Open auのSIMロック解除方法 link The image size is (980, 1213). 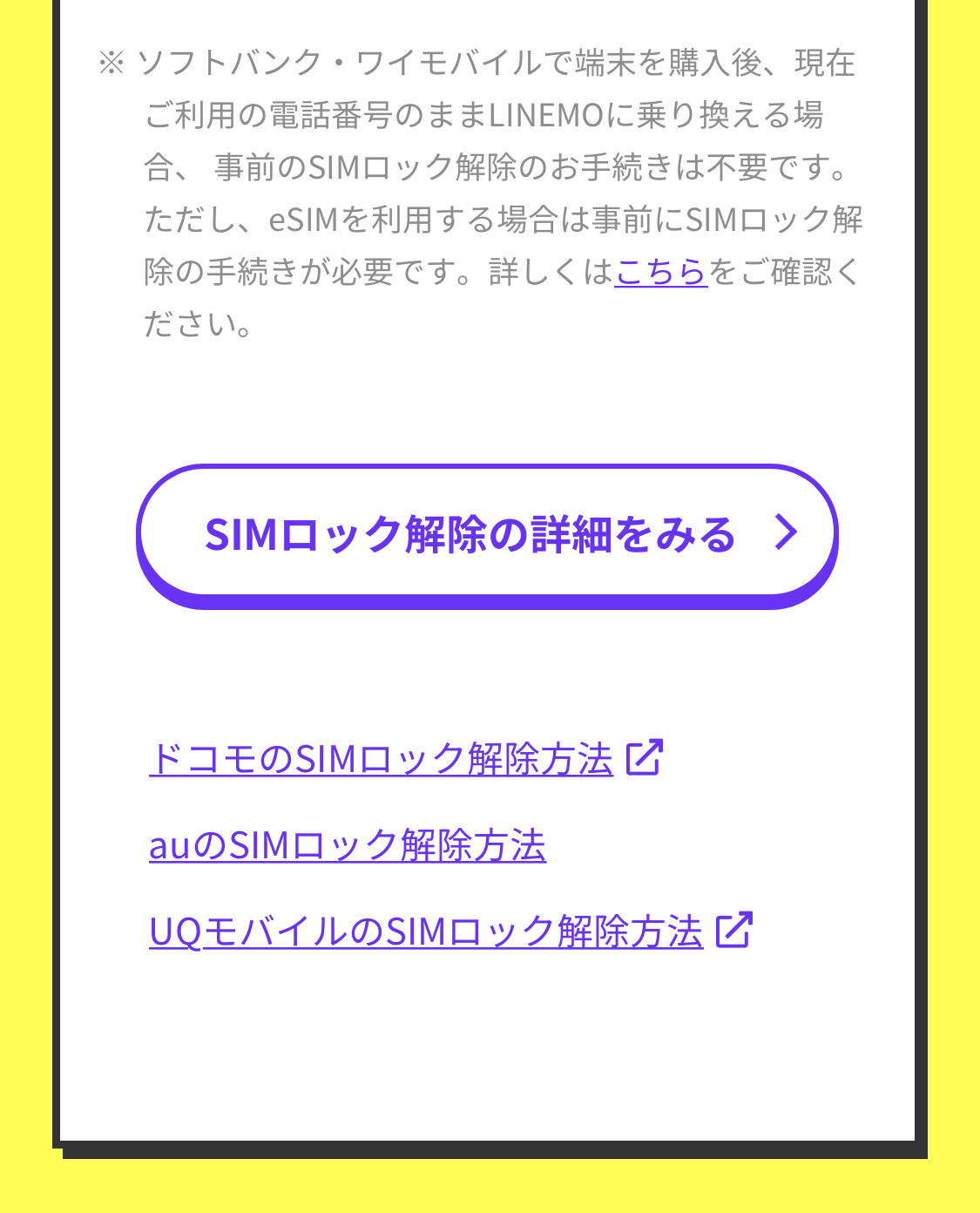pos(348,845)
